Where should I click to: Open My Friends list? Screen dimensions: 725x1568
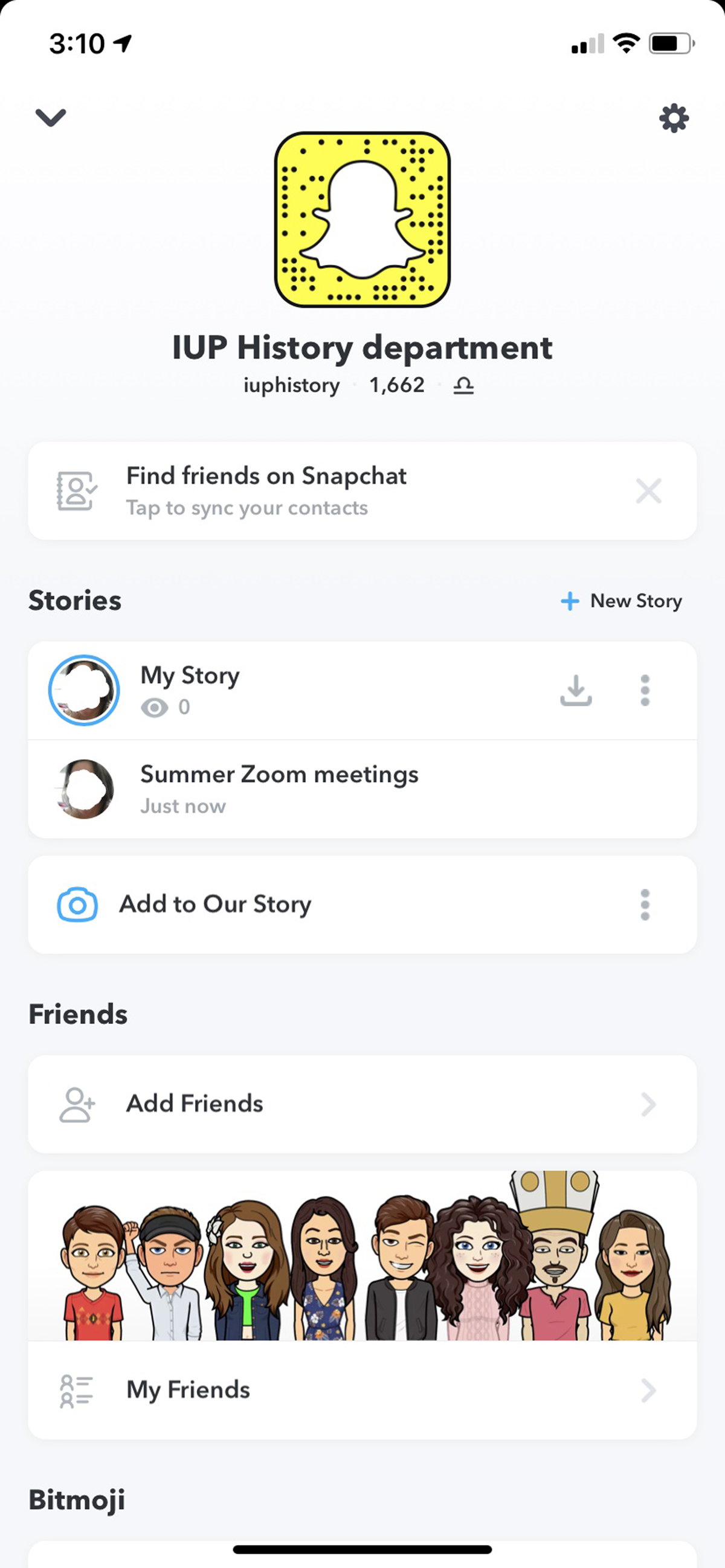click(x=362, y=1390)
